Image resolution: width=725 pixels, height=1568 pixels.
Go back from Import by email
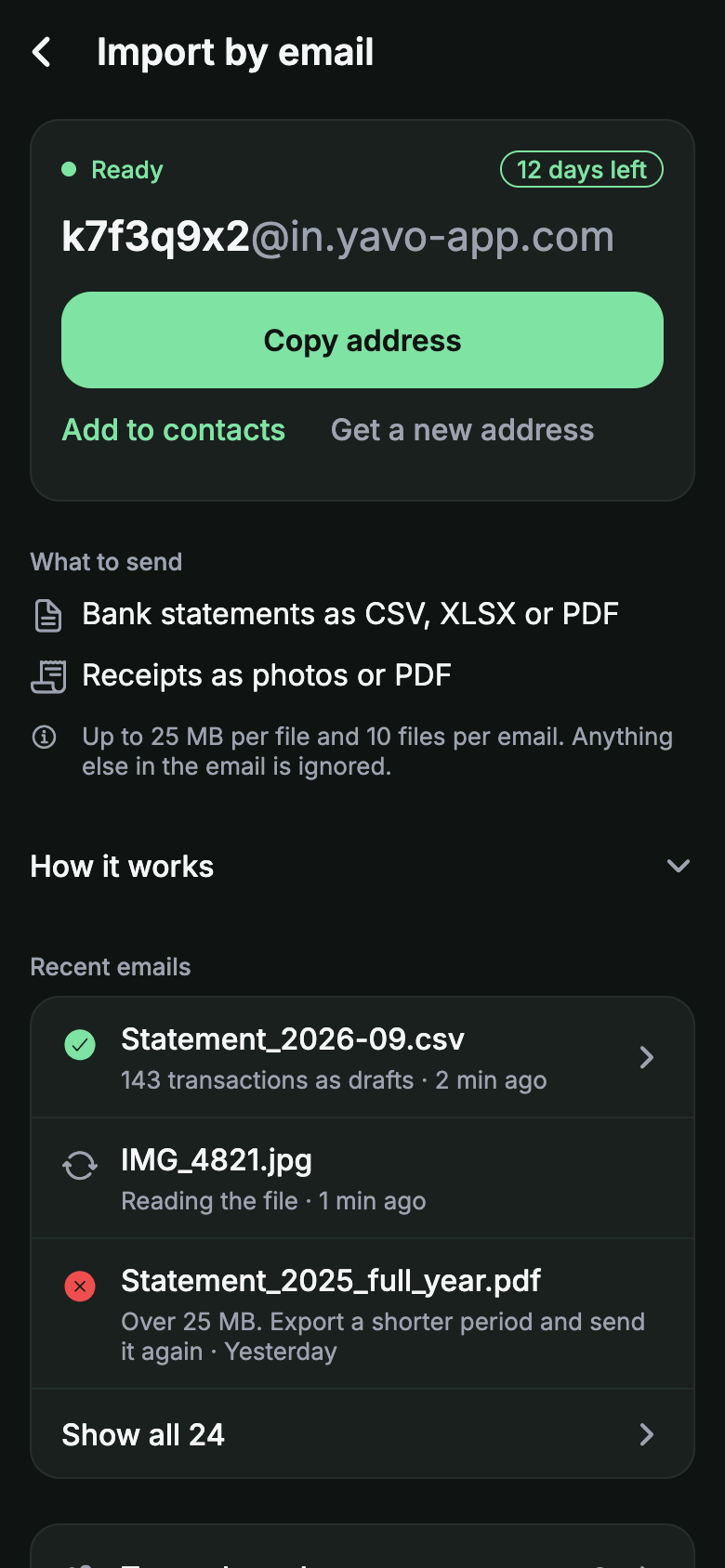coord(42,52)
